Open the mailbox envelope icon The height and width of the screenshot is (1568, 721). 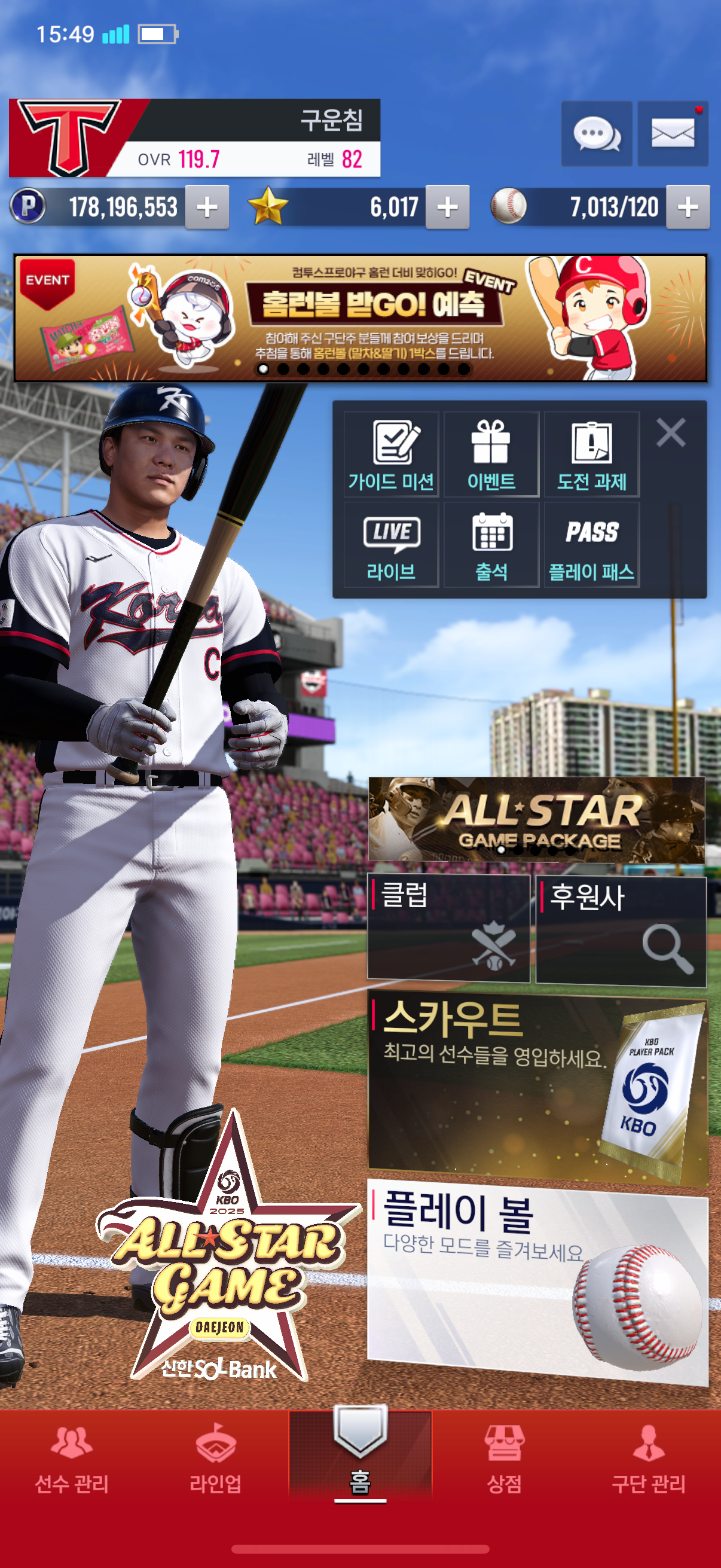[673, 133]
